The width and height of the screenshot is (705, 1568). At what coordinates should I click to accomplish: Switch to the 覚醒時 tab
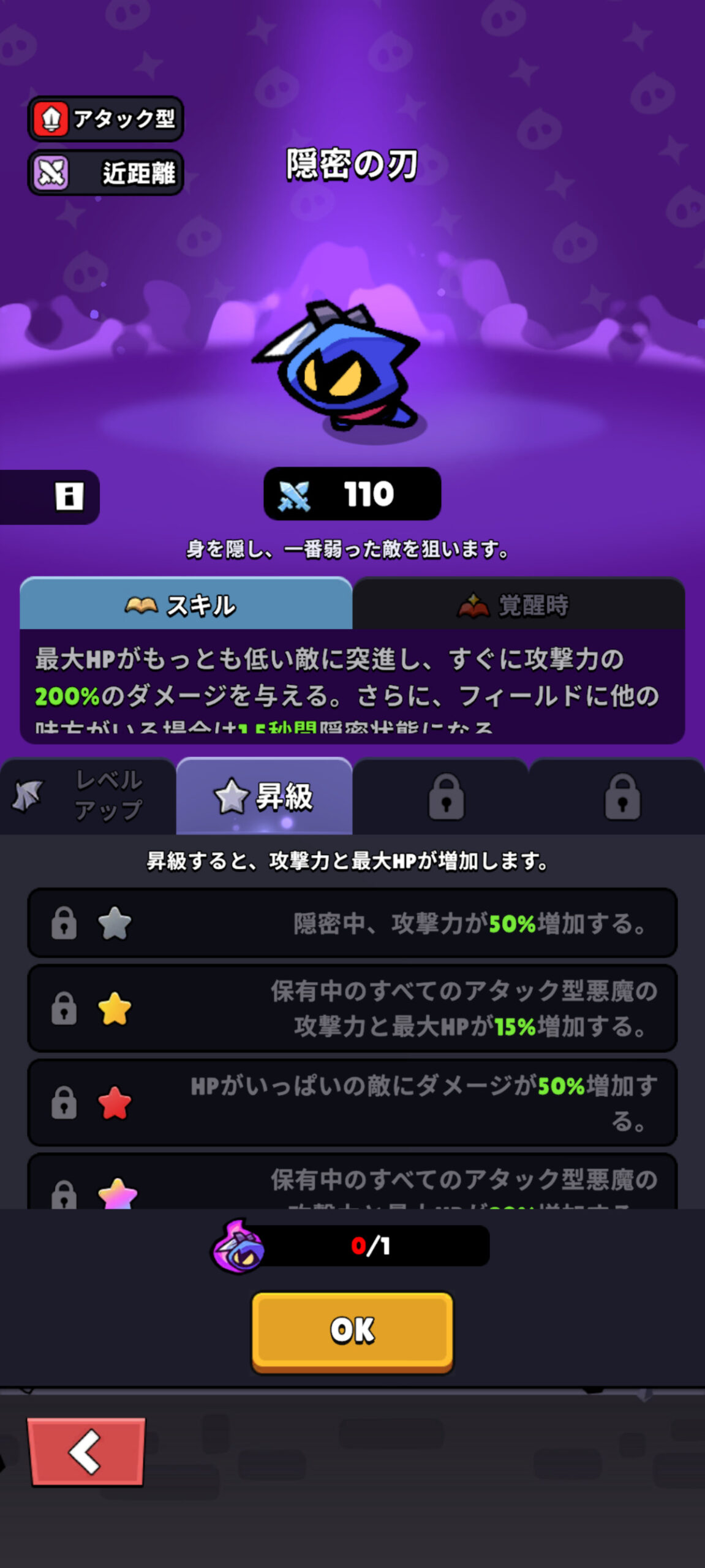518,605
